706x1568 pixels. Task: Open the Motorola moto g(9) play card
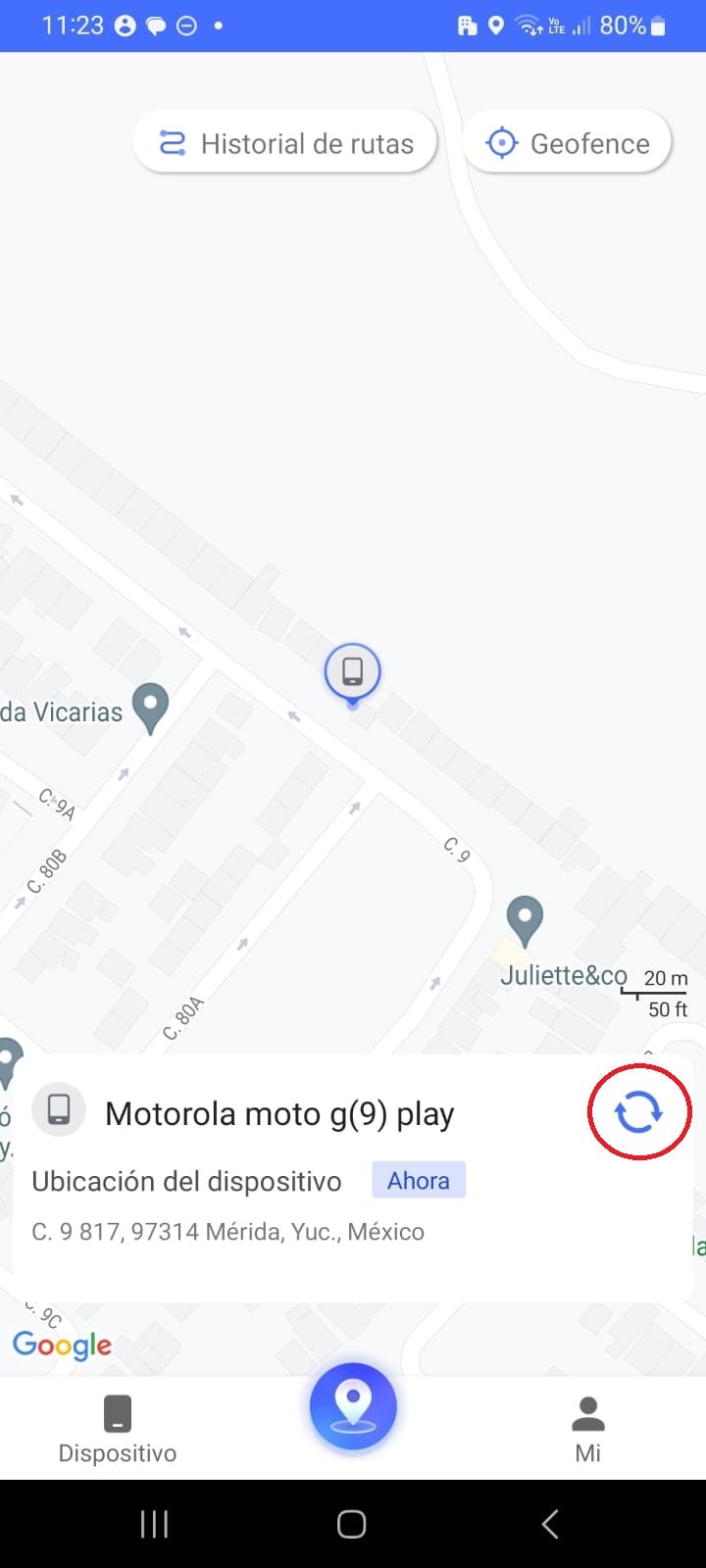point(279,1114)
